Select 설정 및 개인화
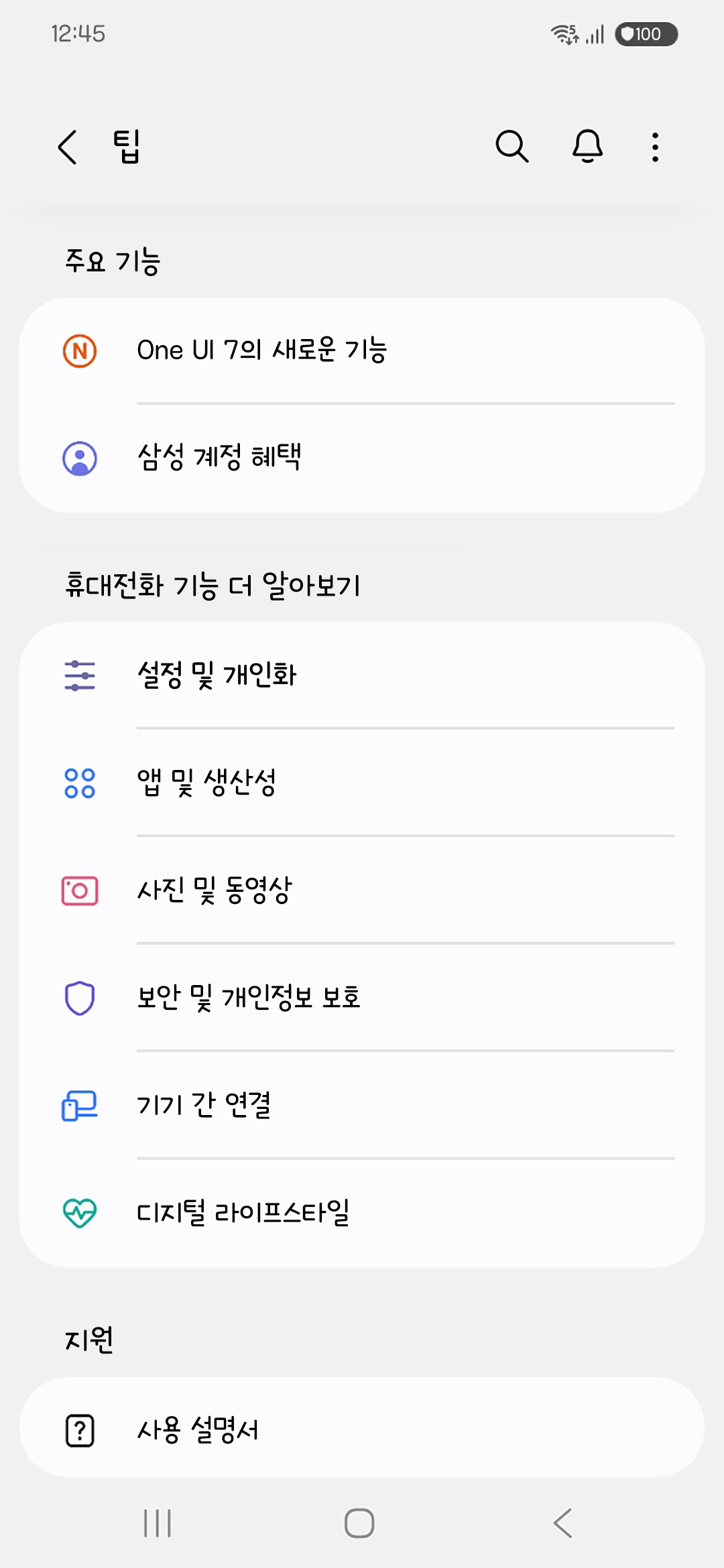Viewport: 724px width, 1568px height. tap(362, 675)
